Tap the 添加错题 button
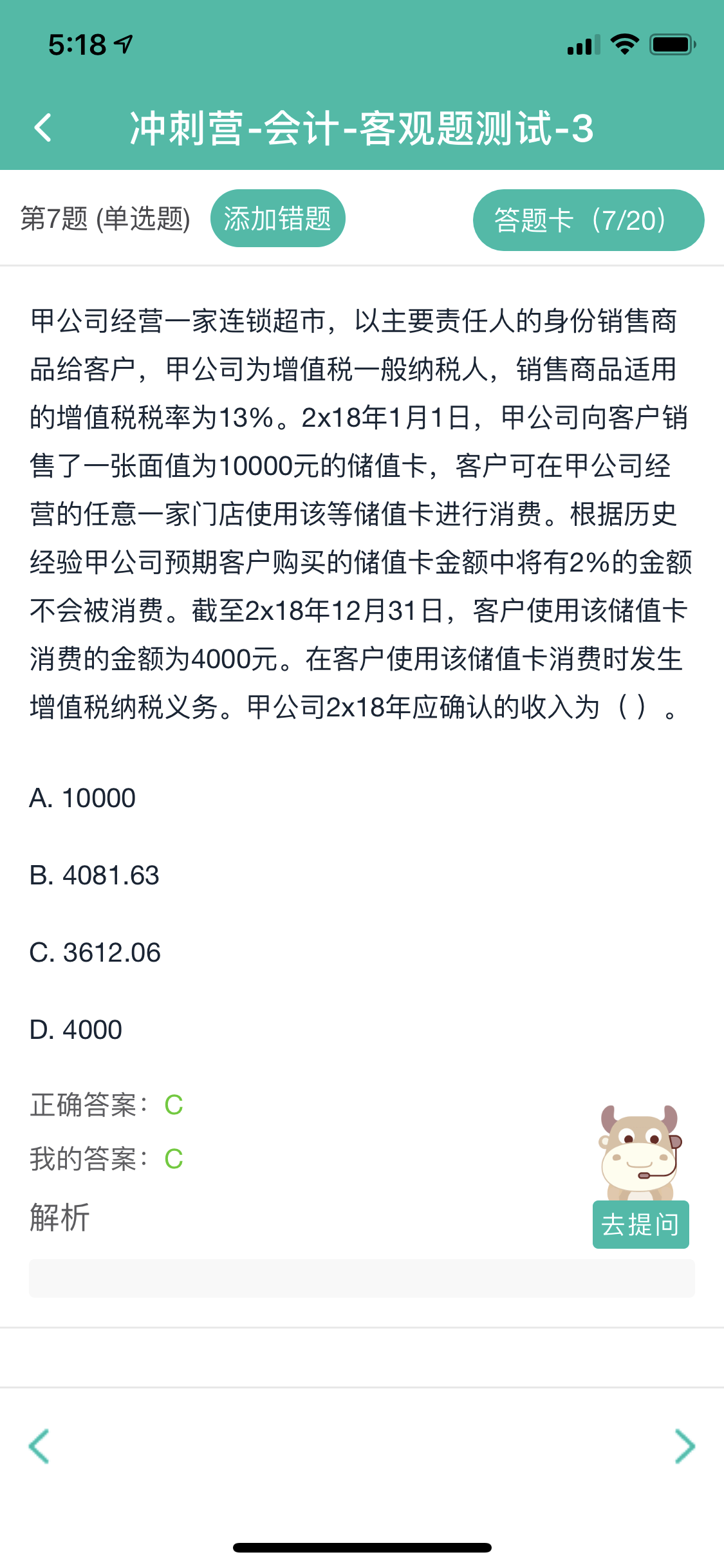Image resolution: width=724 pixels, height=1568 pixels. point(277,219)
